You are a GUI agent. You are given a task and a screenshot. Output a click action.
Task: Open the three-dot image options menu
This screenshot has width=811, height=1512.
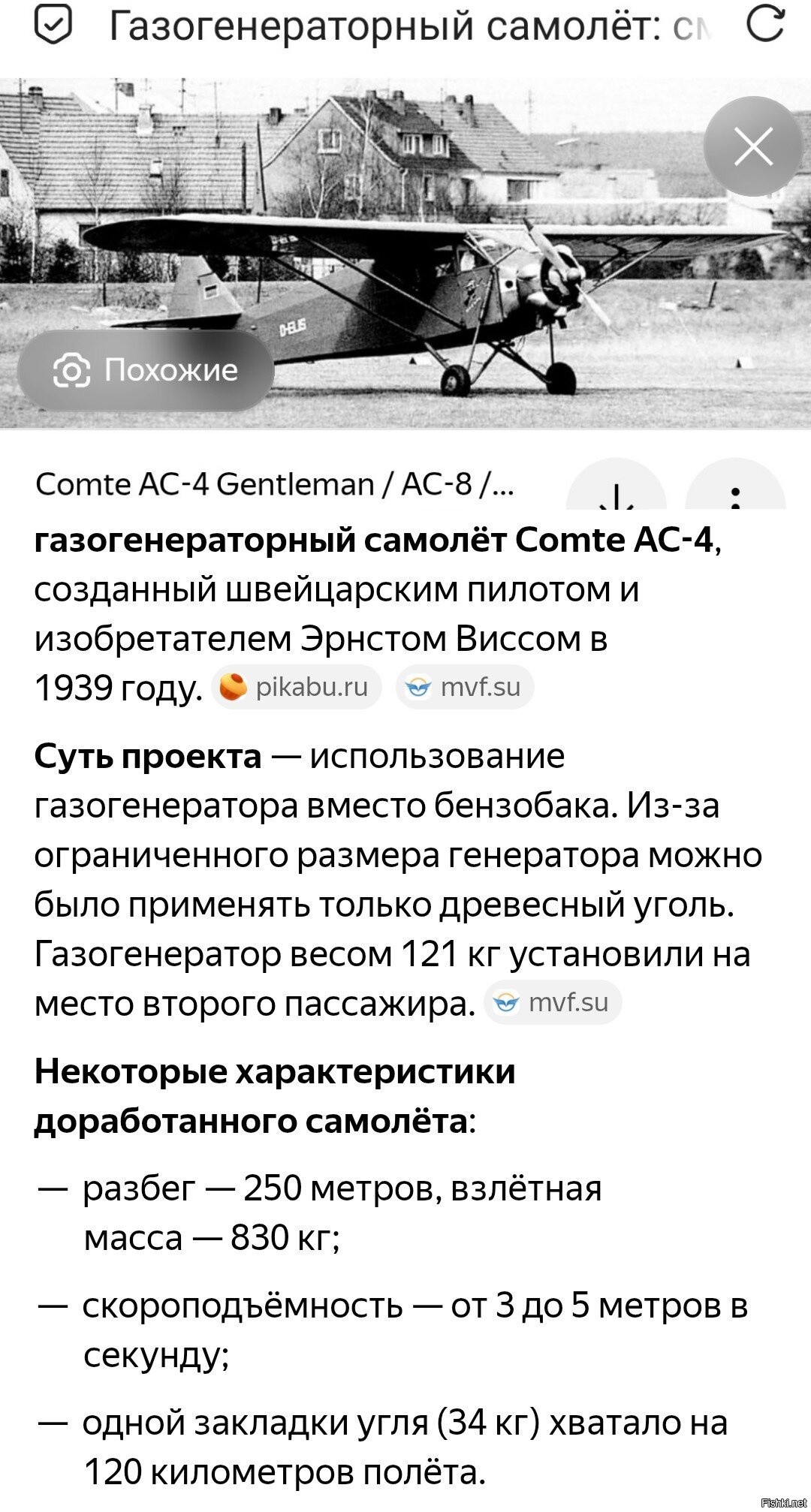[x=736, y=492]
